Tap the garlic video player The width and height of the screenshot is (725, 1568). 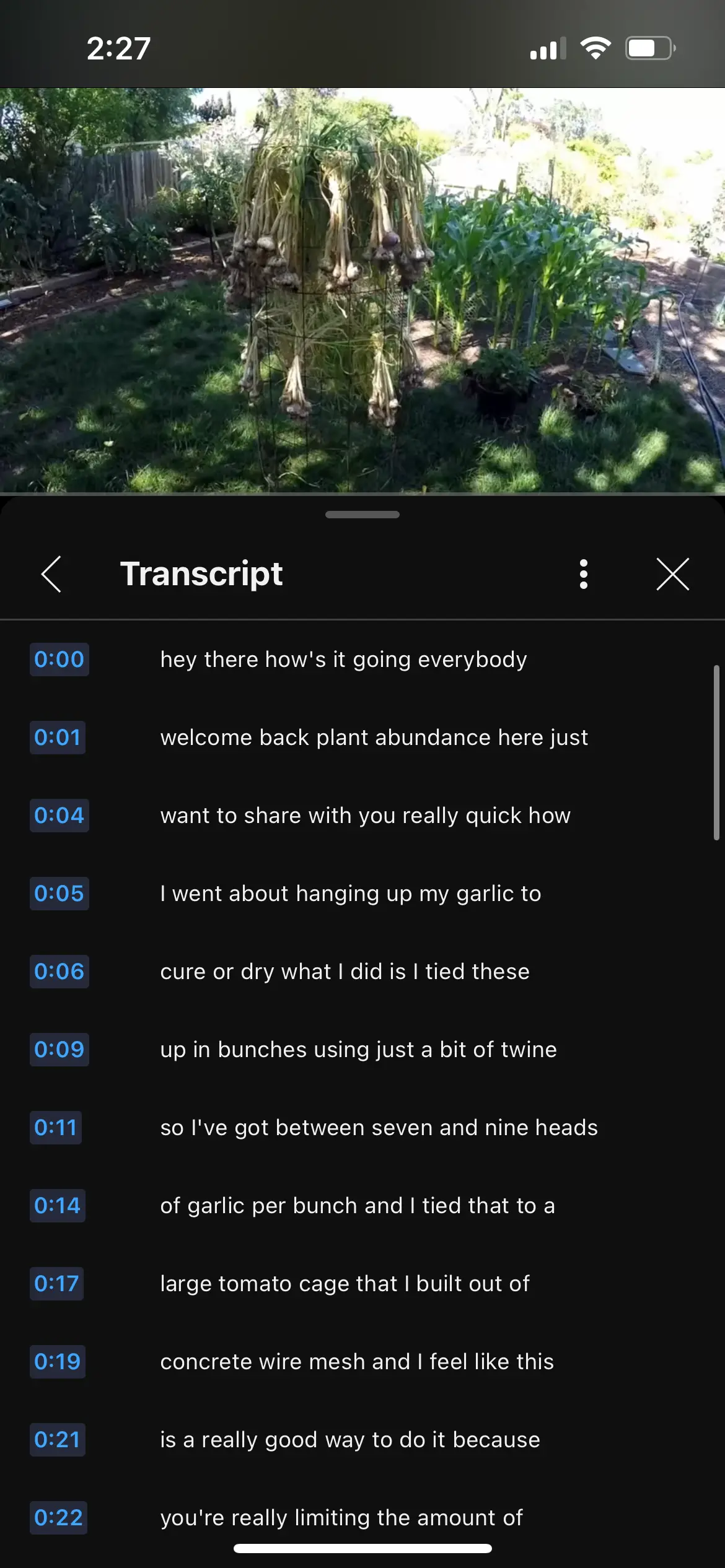pos(362,290)
